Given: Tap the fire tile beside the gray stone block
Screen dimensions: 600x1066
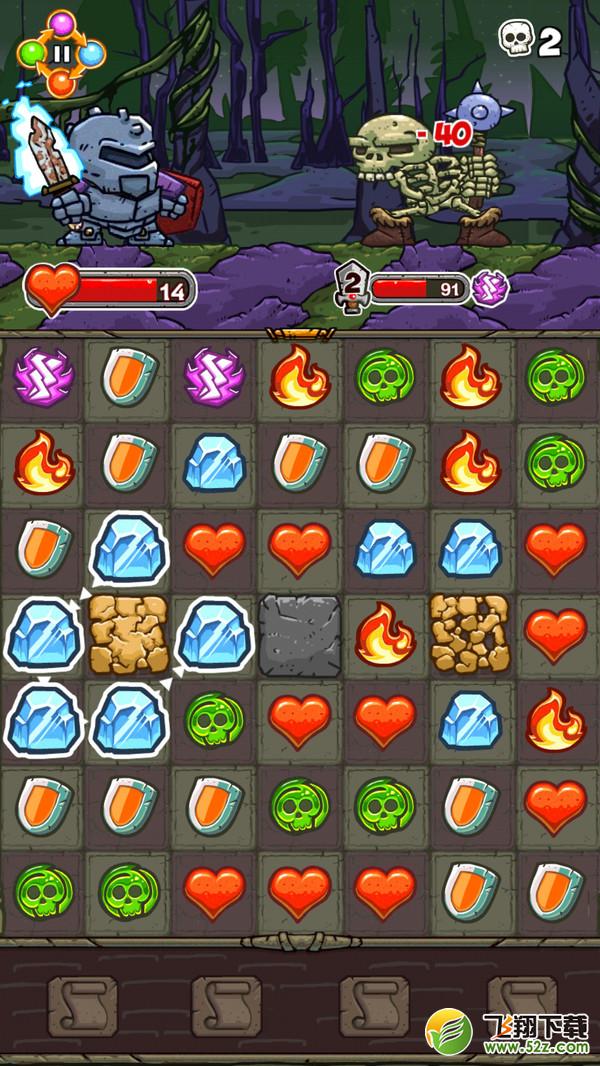Looking at the screenshot, I should 386,634.
